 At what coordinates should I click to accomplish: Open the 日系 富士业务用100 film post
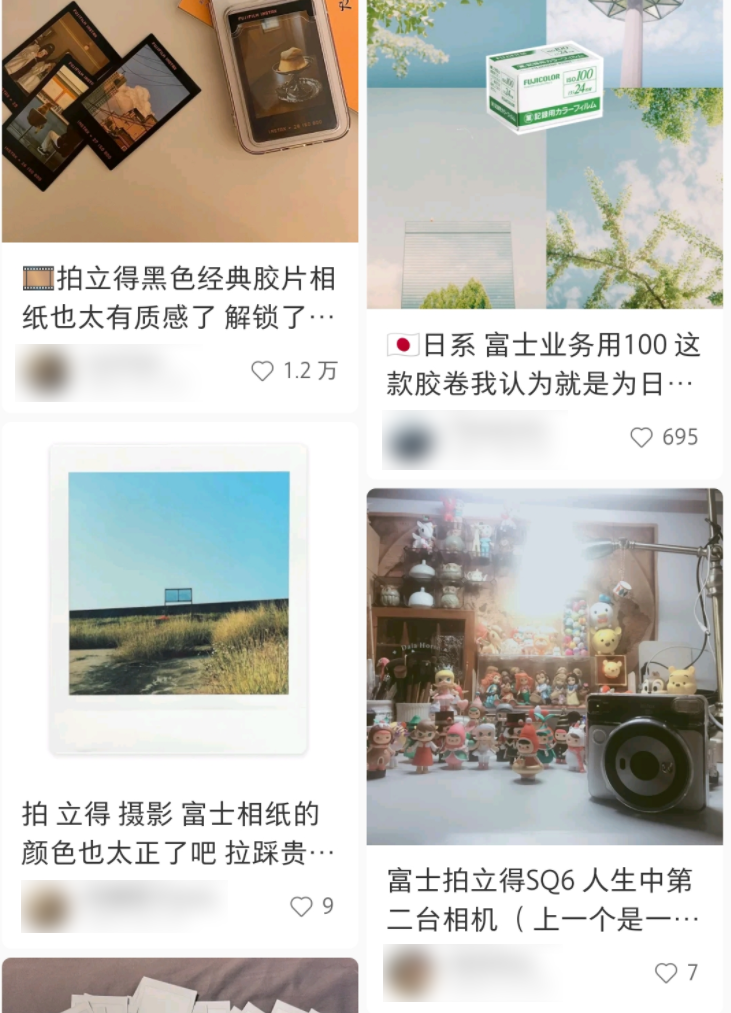pos(544,364)
